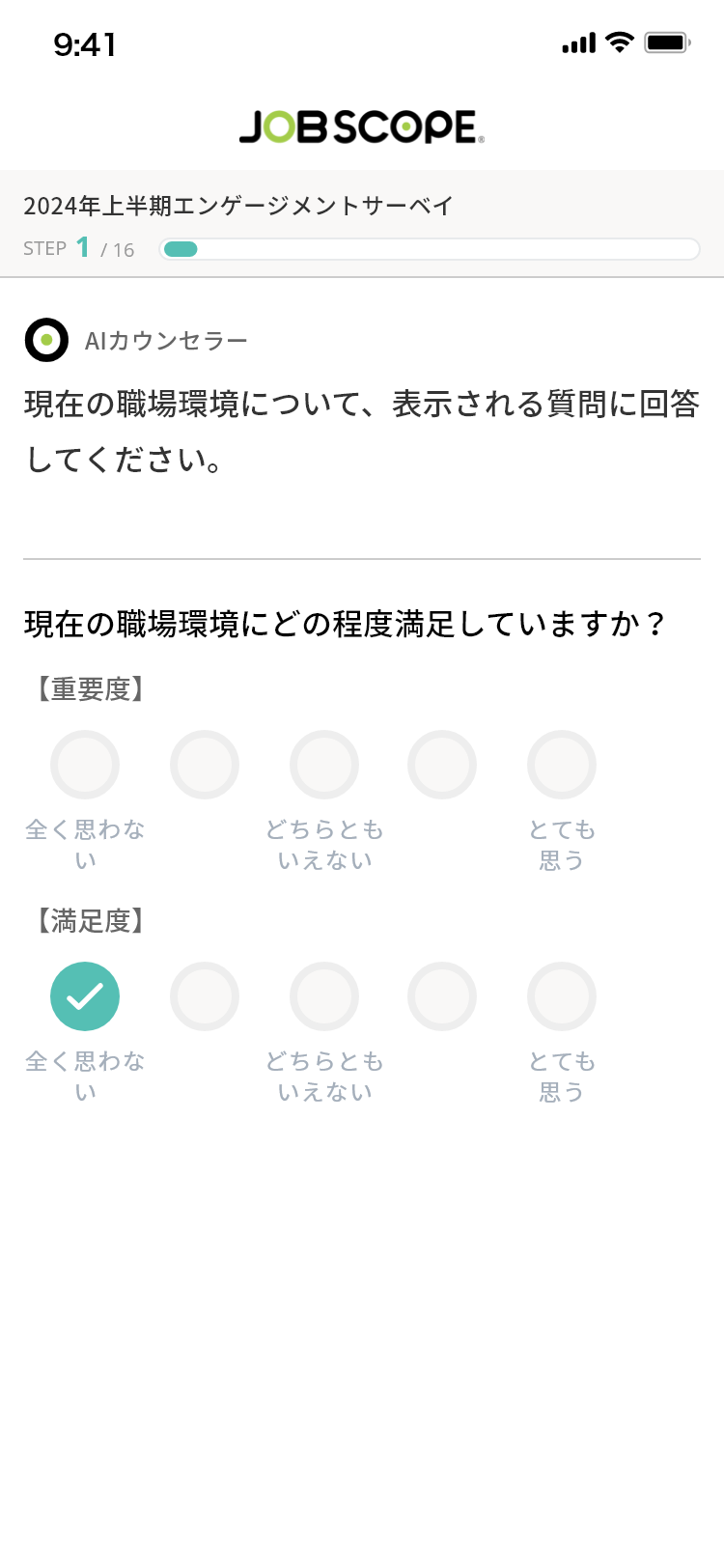Screen dimensions: 724x1568
Task: Choose the fourth option for 重要度
Action: point(442,765)
